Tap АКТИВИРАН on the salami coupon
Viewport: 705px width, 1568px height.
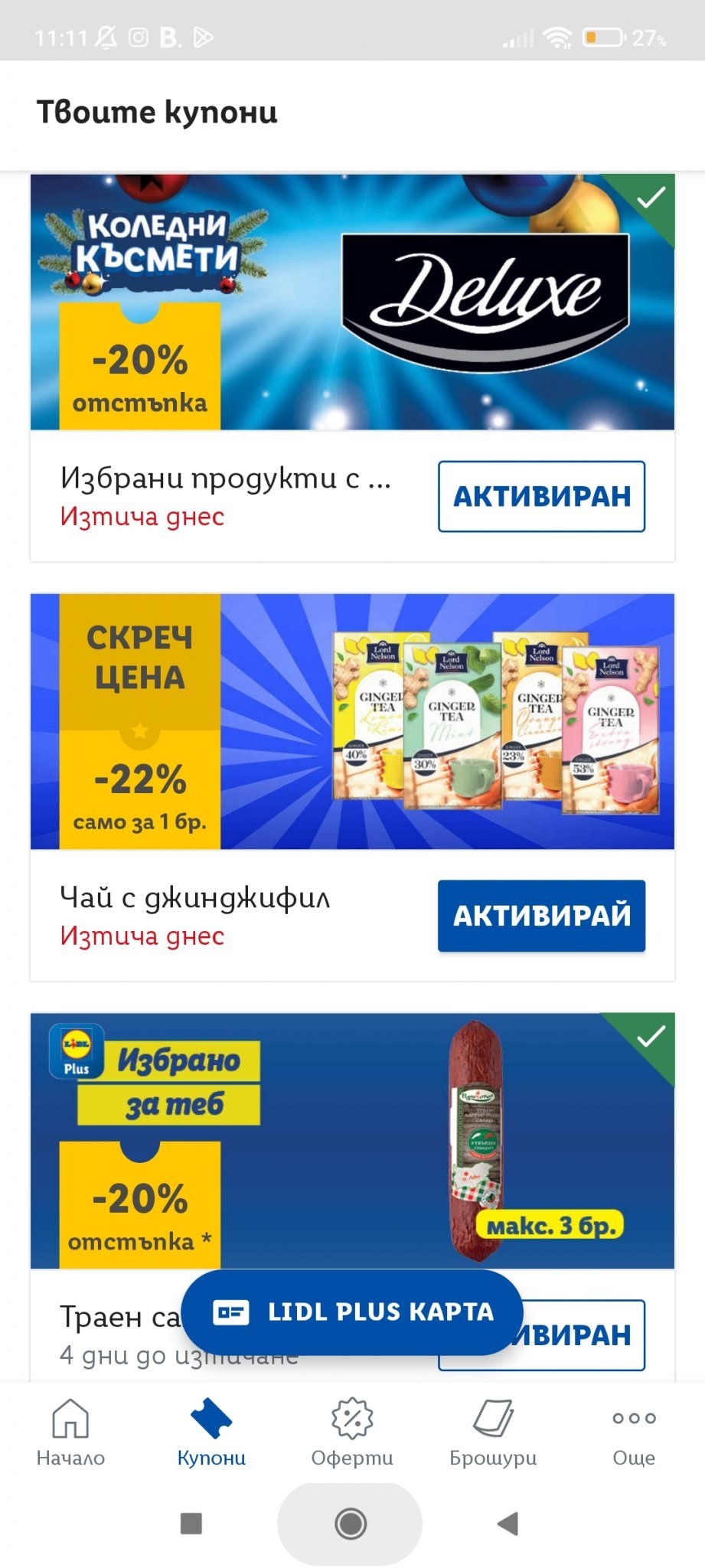click(x=589, y=1336)
